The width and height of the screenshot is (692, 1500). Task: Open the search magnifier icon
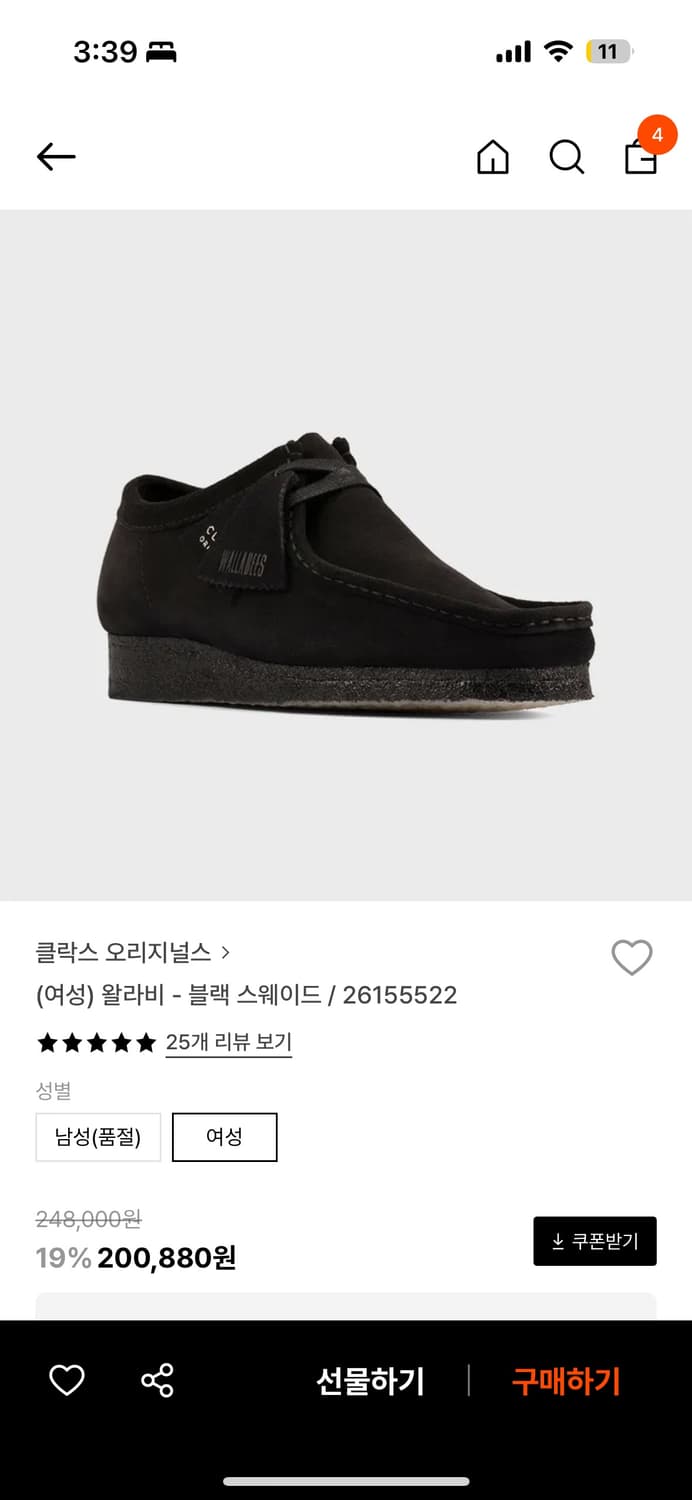click(566, 157)
